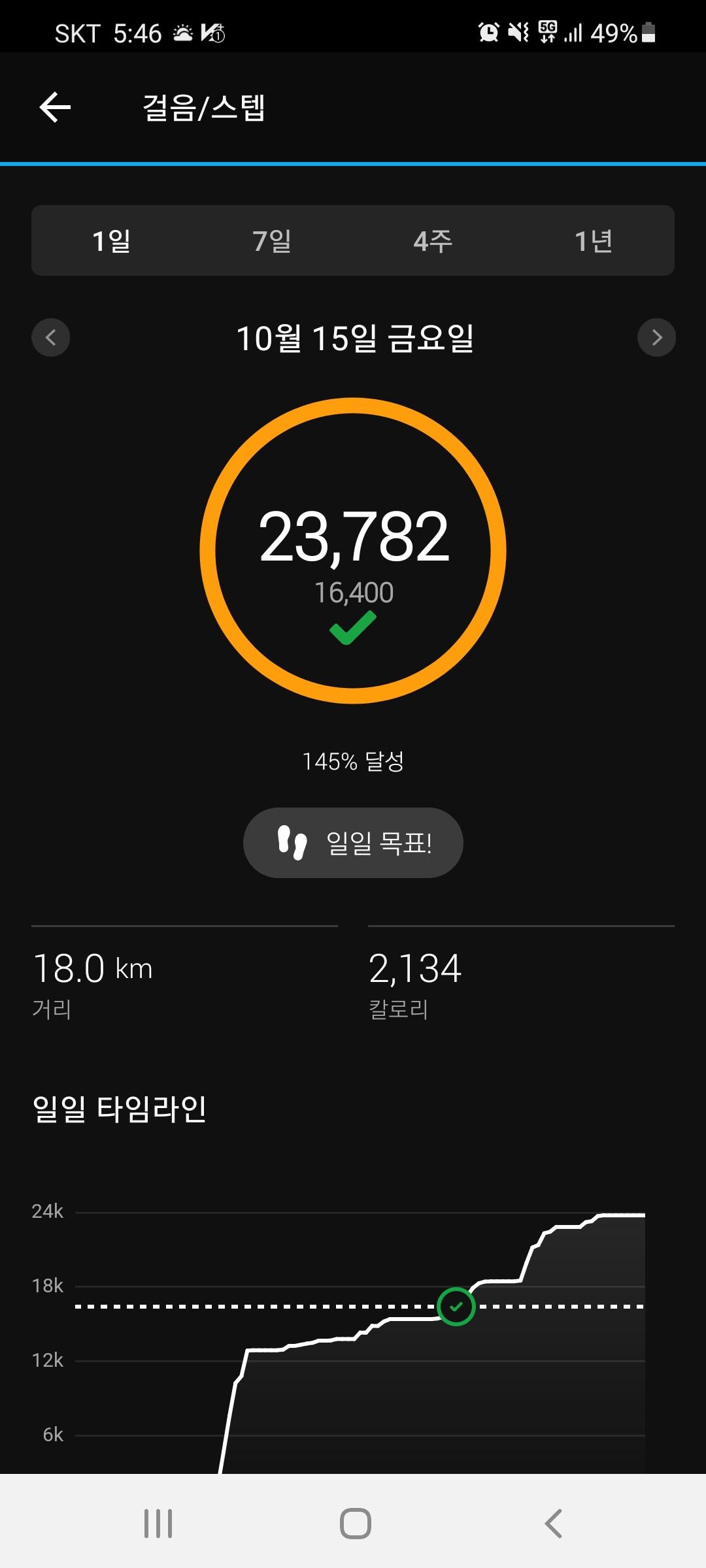
Task: Select the 4주 range tab
Action: tap(433, 241)
